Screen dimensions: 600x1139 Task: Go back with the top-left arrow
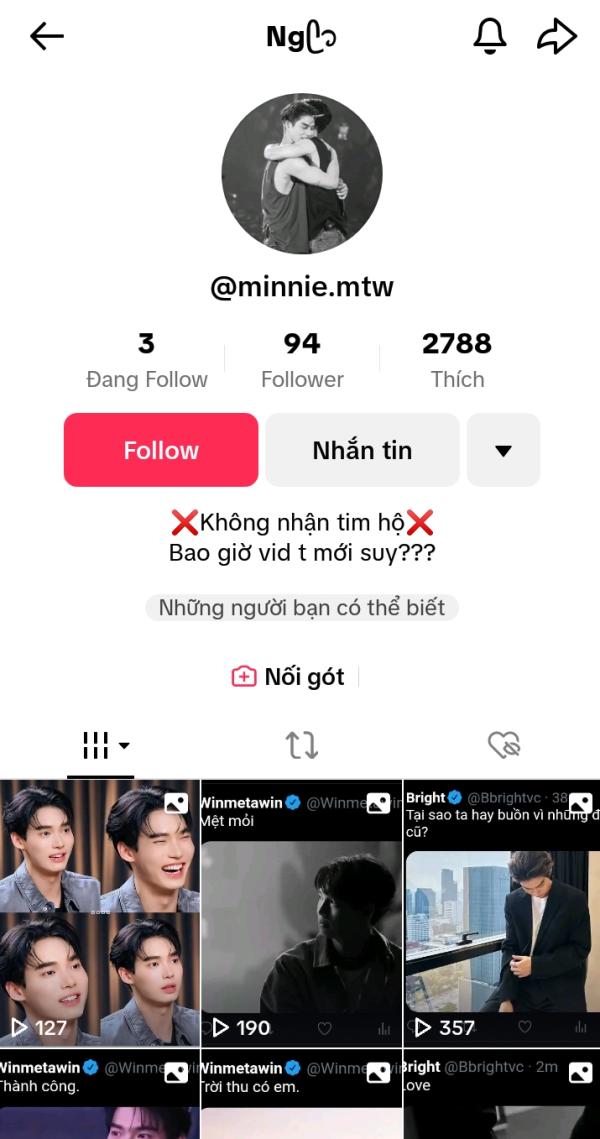(x=47, y=37)
